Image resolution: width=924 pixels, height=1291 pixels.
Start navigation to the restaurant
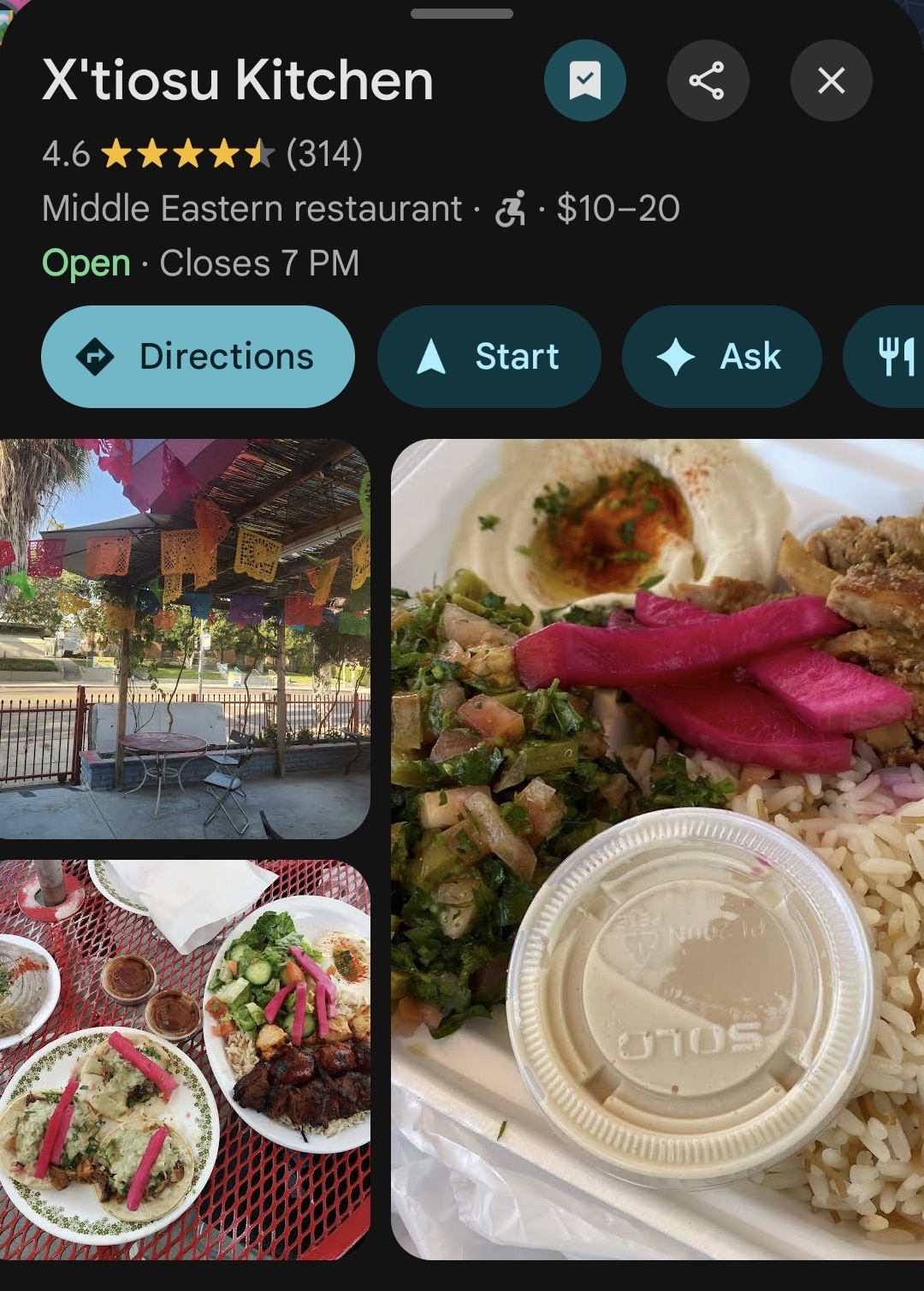click(x=489, y=357)
